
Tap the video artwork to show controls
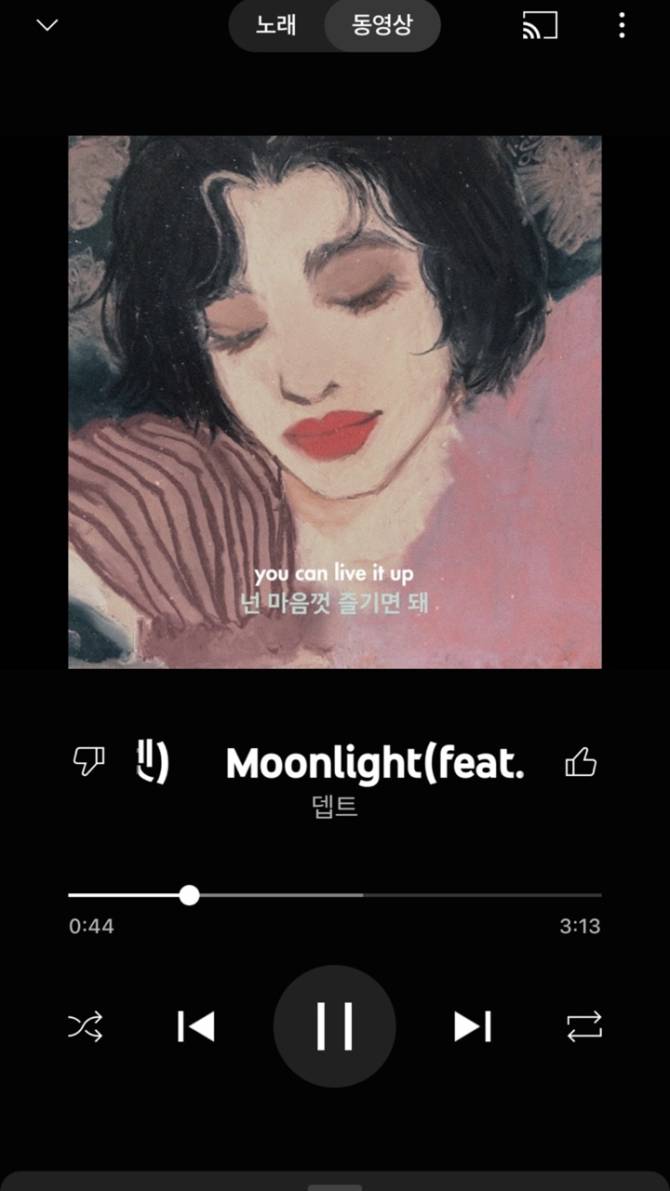pos(335,401)
